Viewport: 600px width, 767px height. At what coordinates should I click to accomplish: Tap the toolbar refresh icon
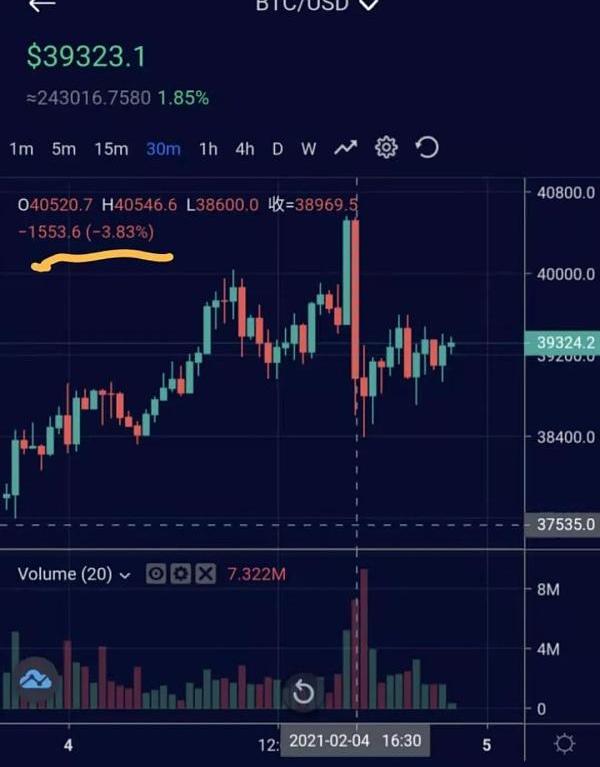pos(426,148)
